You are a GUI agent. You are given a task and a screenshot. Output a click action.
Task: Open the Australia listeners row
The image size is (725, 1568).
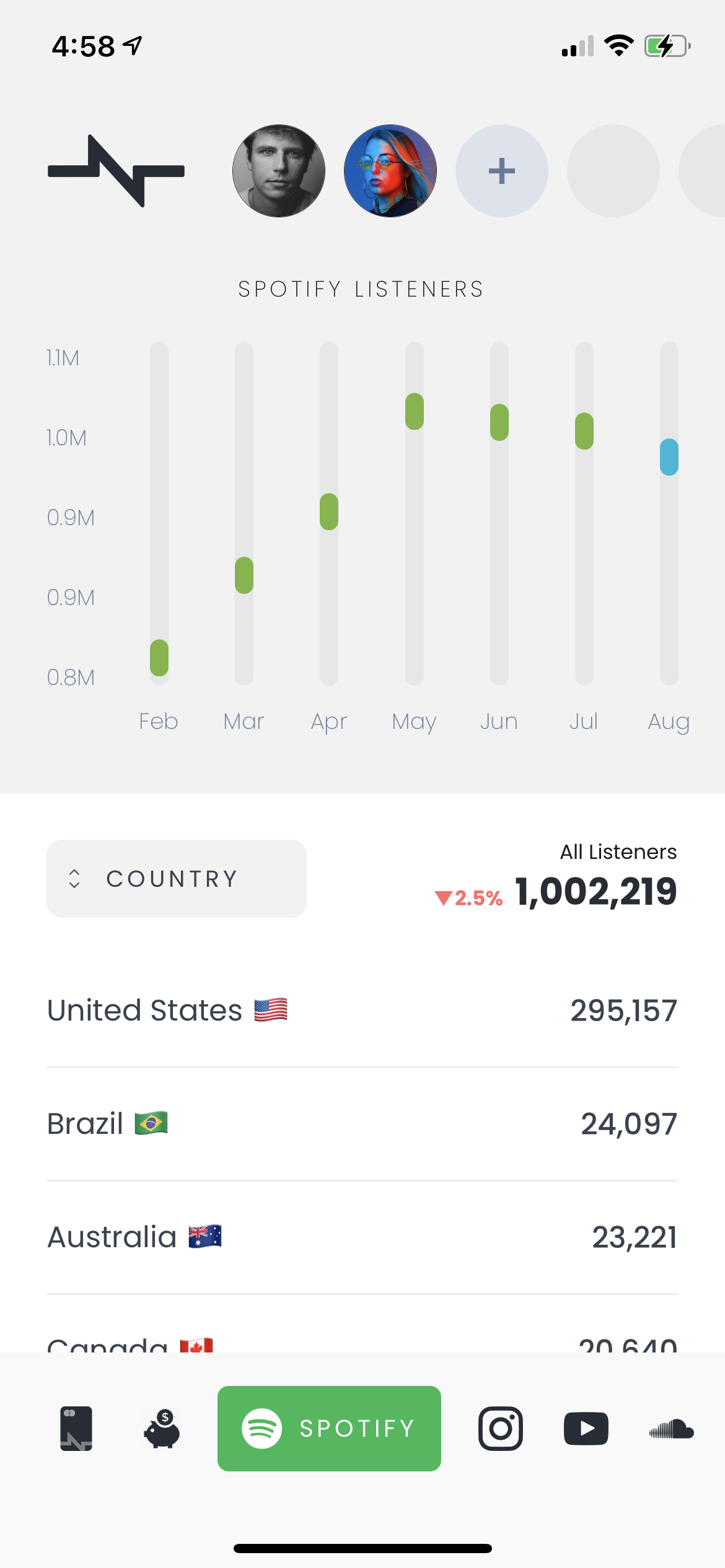pyautogui.click(x=362, y=1237)
